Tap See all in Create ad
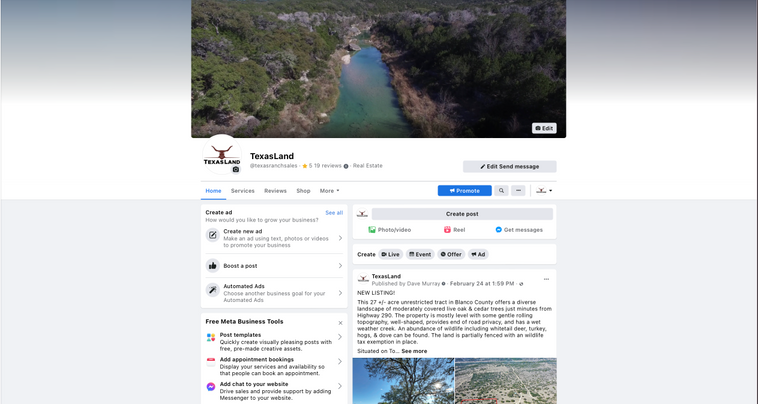Image resolution: width=758 pixels, height=404 pixels. click(x=334, y=213)
